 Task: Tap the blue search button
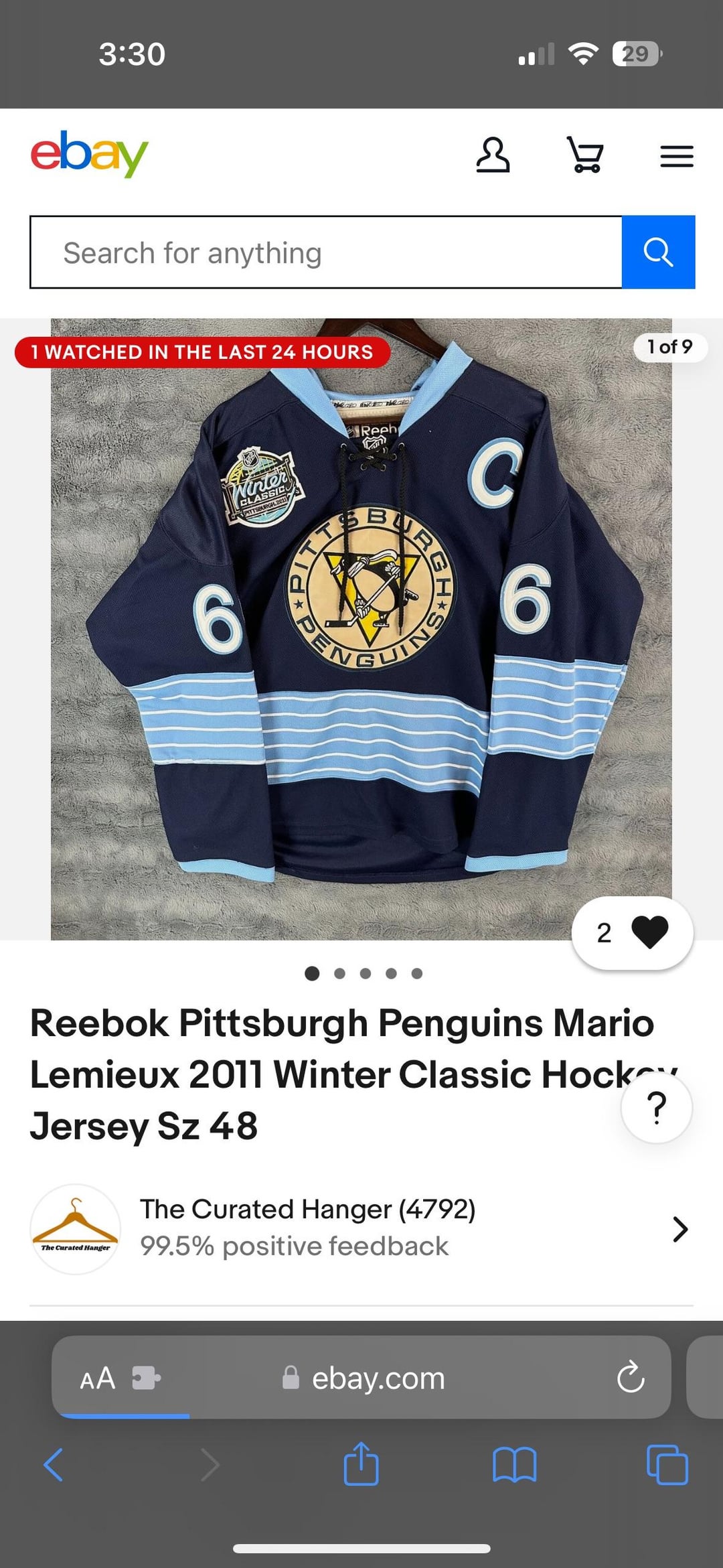pos(658,253)
